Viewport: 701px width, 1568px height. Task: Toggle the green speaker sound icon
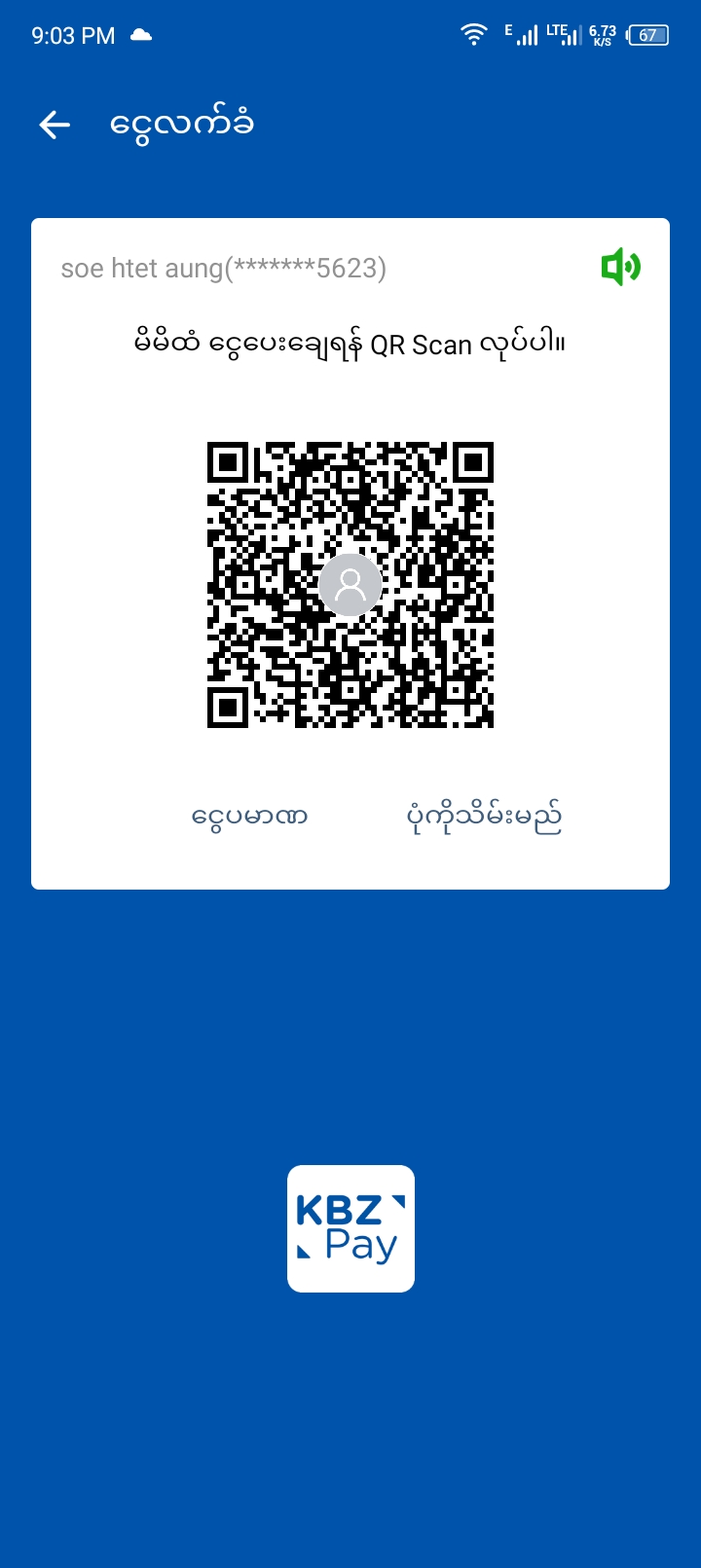(x=620, y=267)
